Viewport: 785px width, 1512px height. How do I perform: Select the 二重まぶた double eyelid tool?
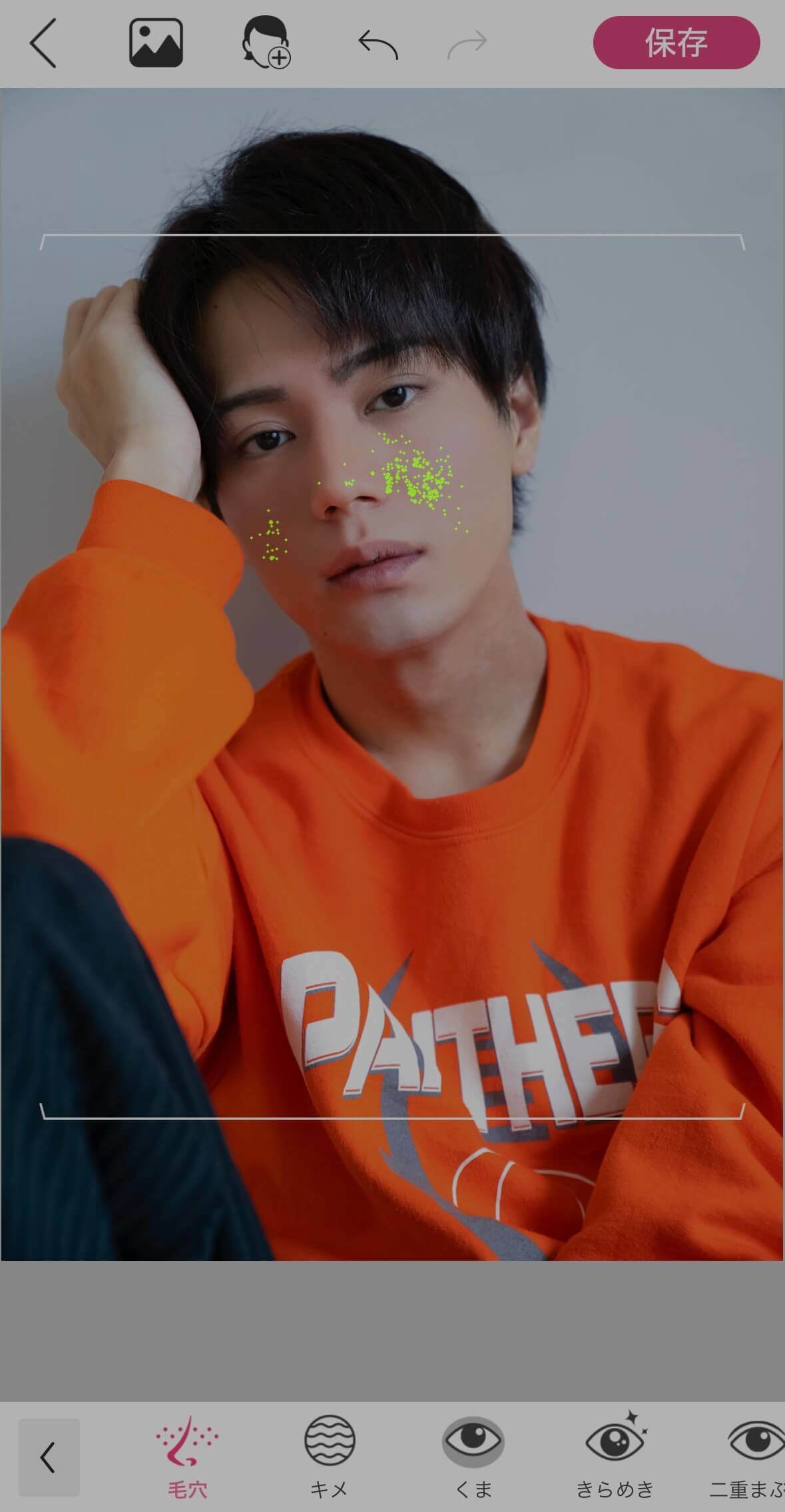[752, 1455]
